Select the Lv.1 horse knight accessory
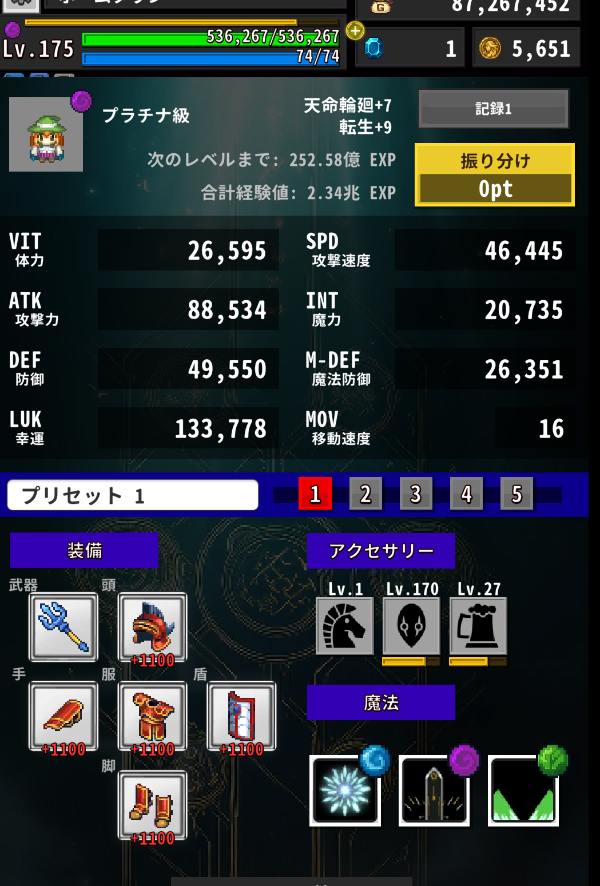Viewport: 600px width, 886px height. [x=344, y=626]
